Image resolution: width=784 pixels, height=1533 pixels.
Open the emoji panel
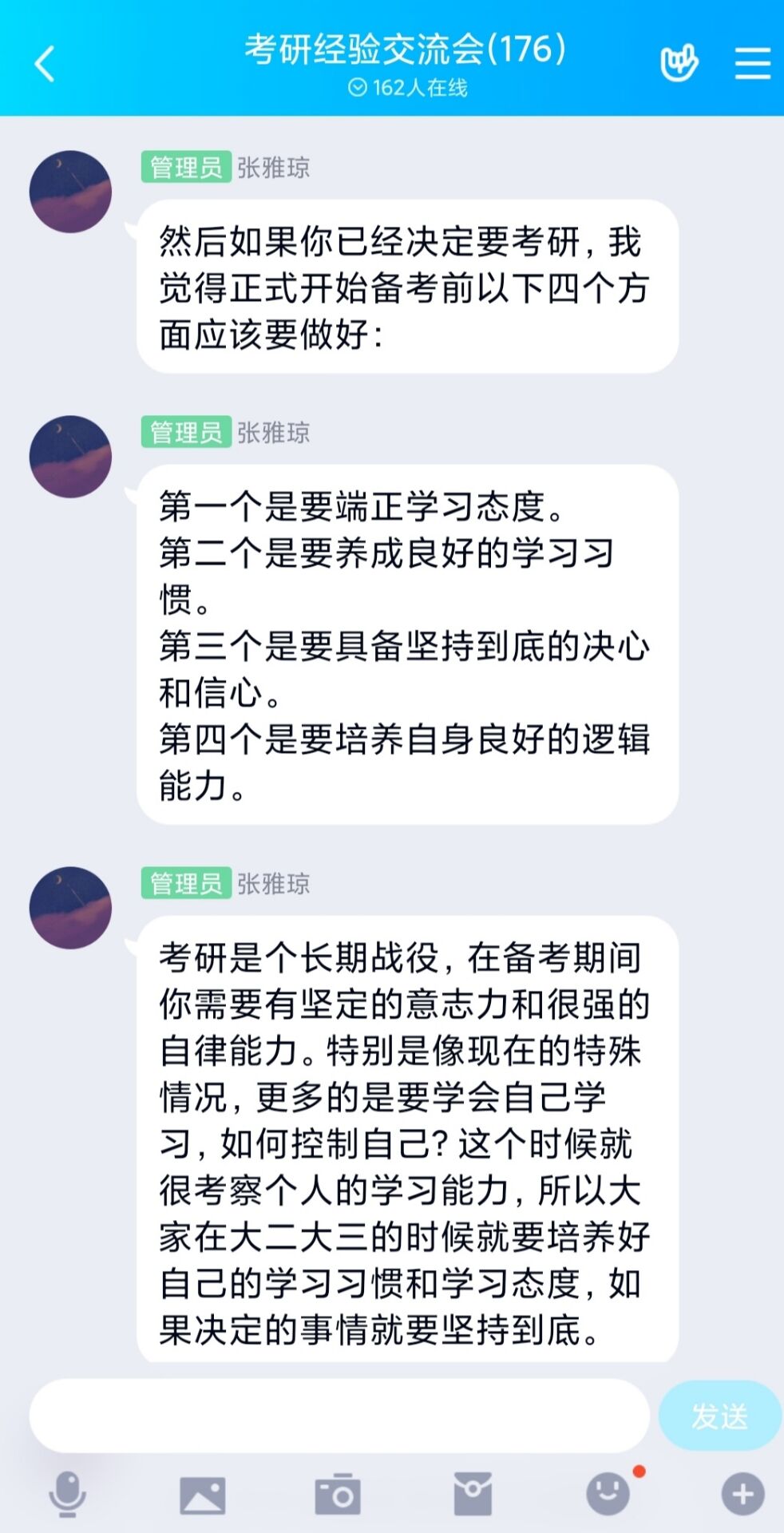(x=608, y=1494)
